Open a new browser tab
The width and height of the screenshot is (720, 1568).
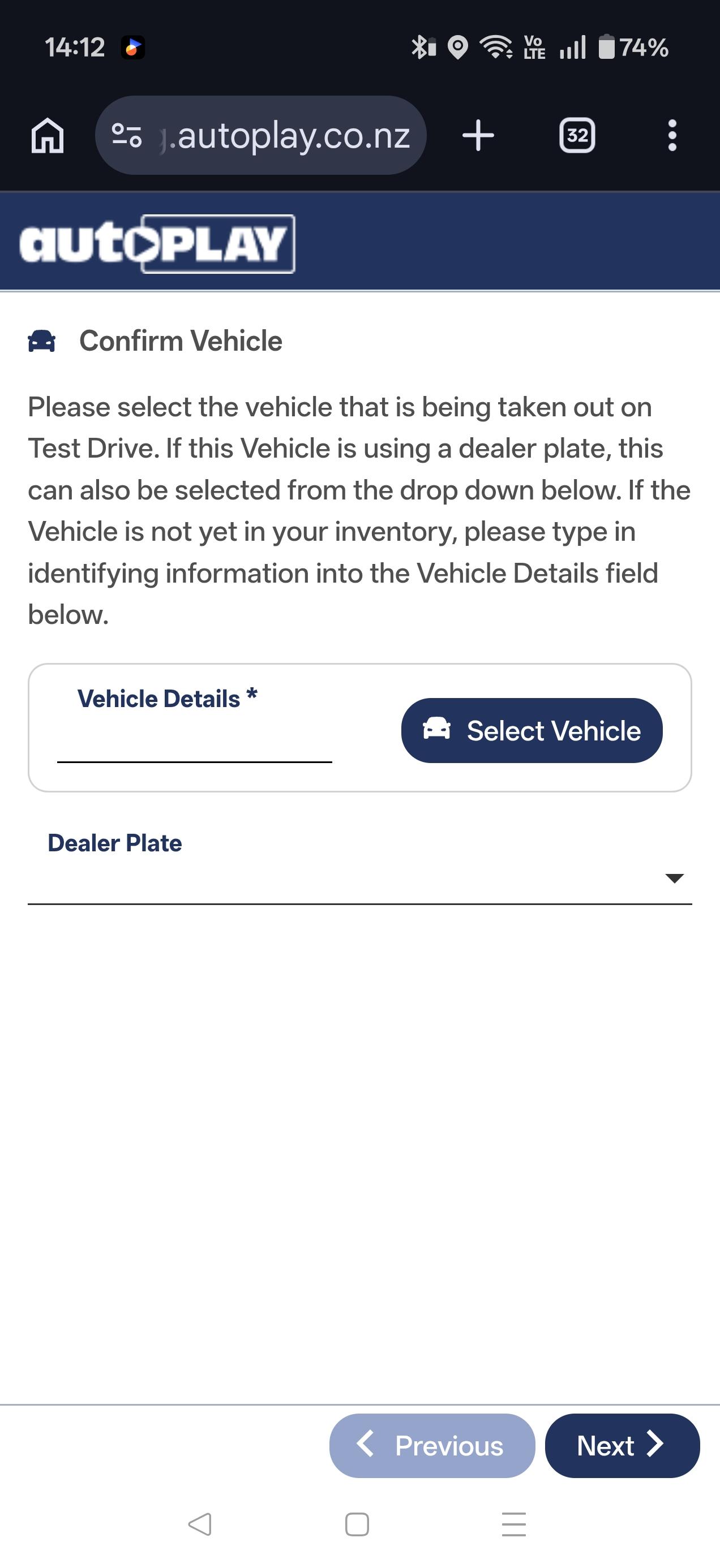click(x=478, y=135)
